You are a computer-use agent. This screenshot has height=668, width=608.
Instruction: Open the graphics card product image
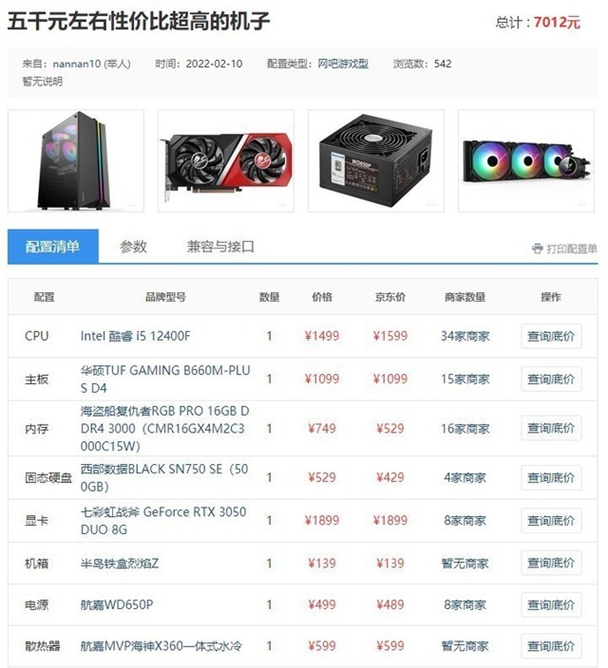225,160
